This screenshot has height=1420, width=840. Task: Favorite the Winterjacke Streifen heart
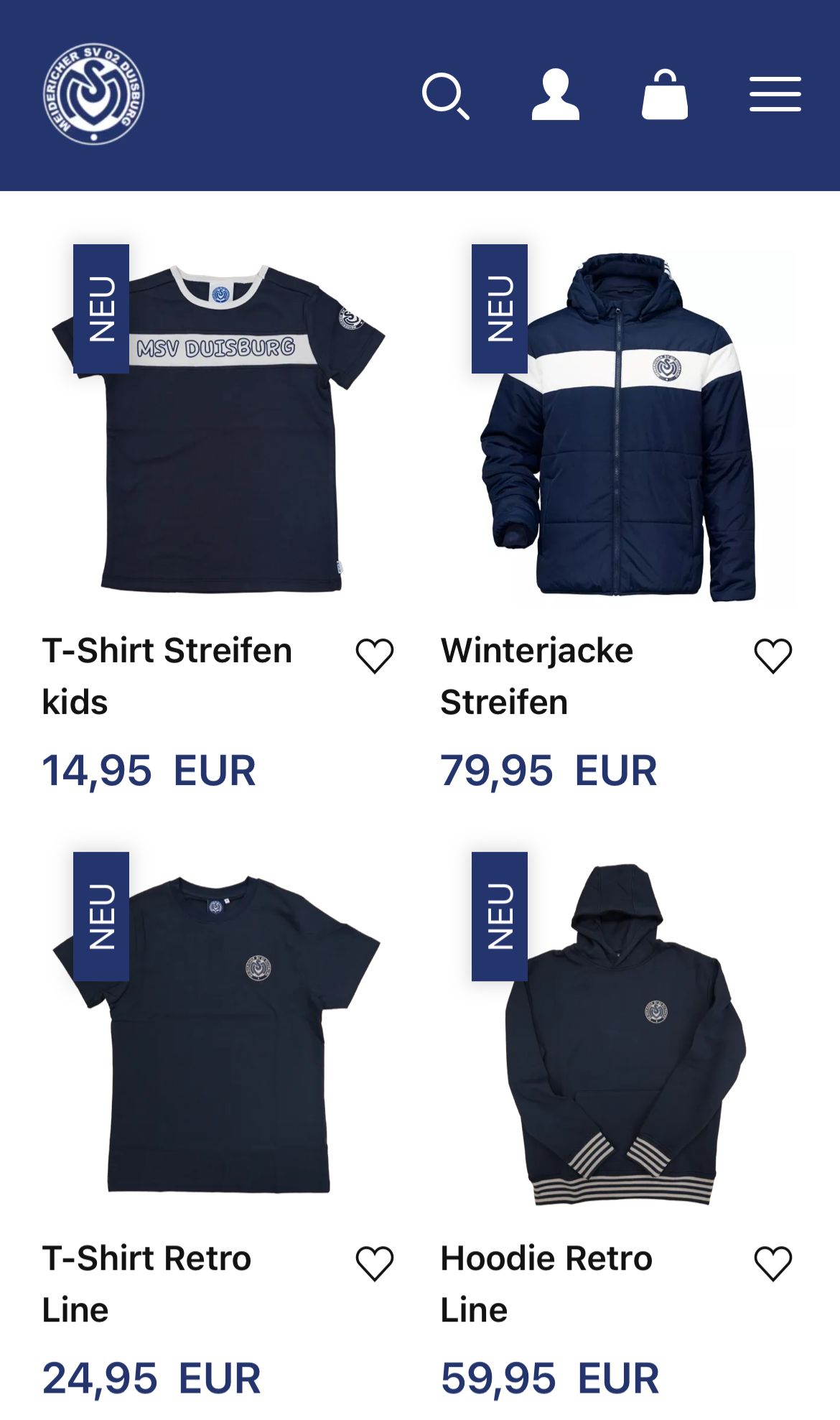coord(773,655)
